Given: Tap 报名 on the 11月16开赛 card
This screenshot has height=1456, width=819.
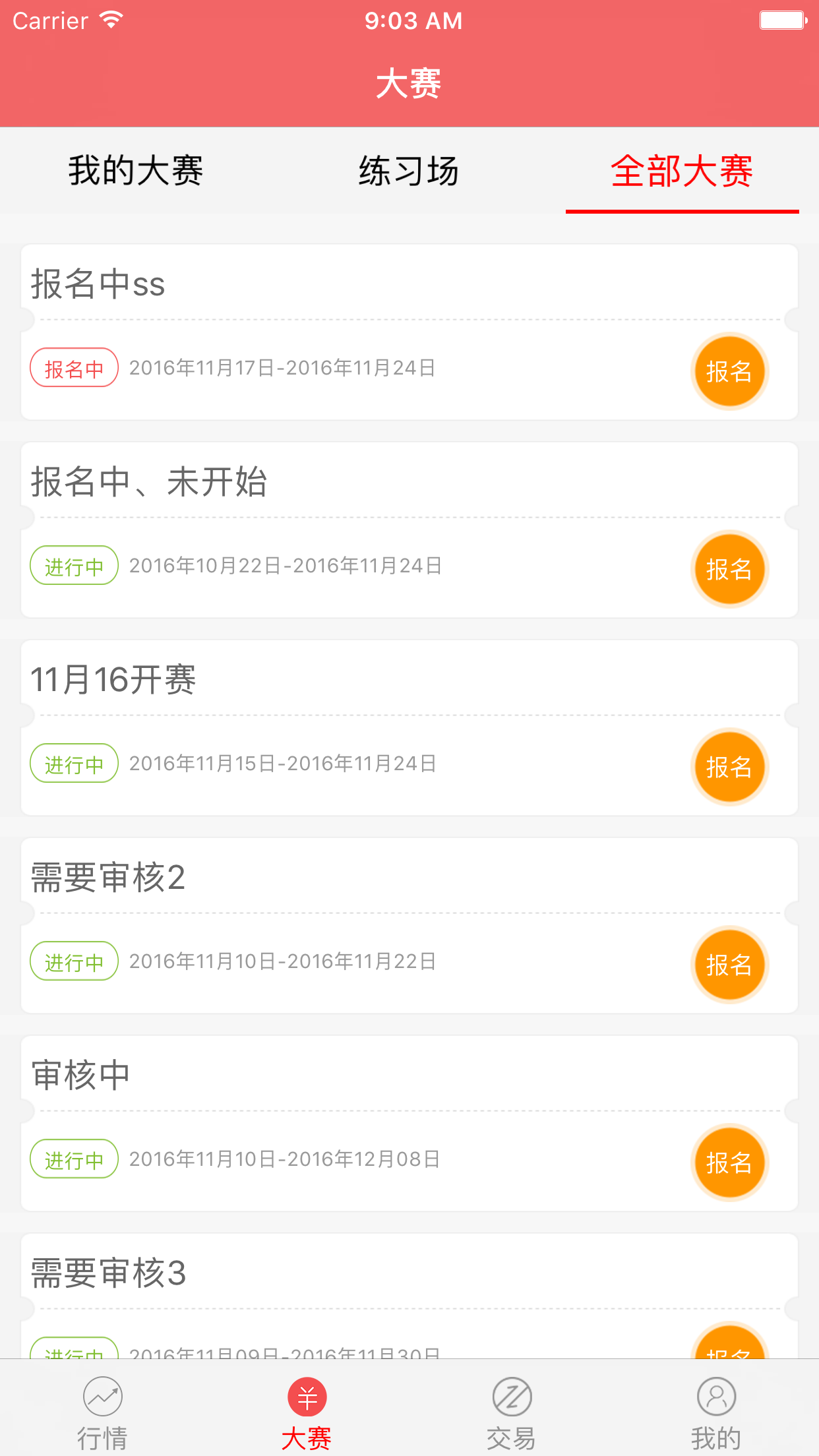Looking at the screenshot, I should click(729, 767).
